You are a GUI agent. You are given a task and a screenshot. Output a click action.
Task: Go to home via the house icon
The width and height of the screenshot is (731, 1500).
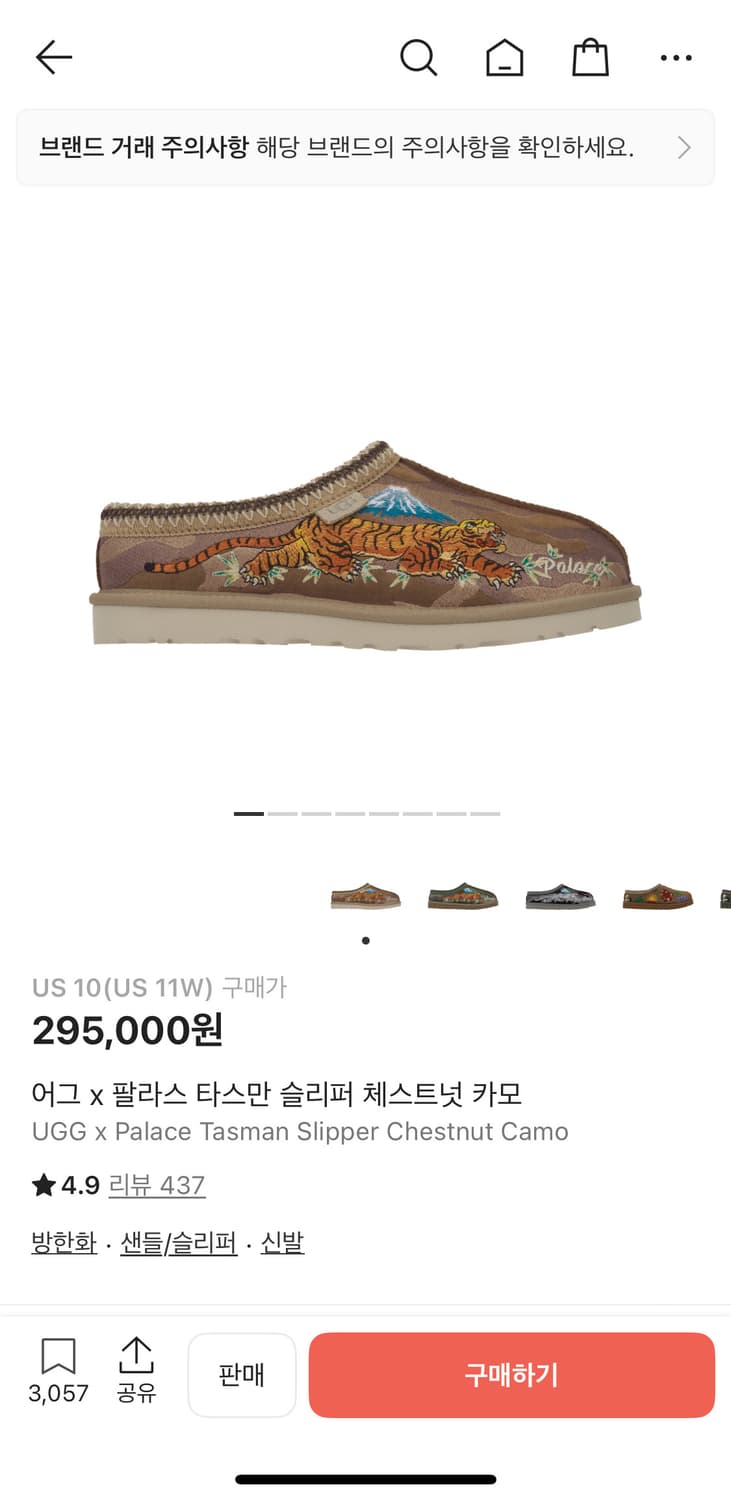pos(504,57)
